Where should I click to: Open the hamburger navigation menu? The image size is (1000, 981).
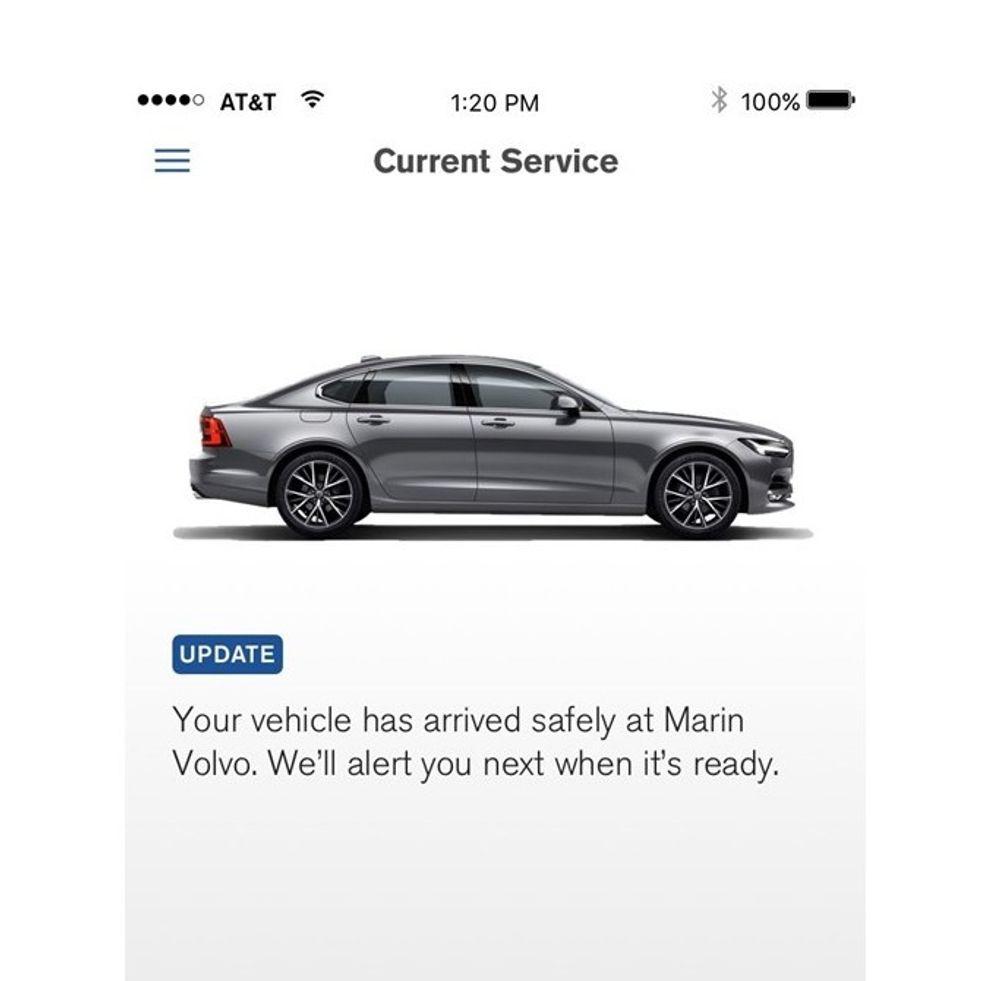(x=172, y=161)
